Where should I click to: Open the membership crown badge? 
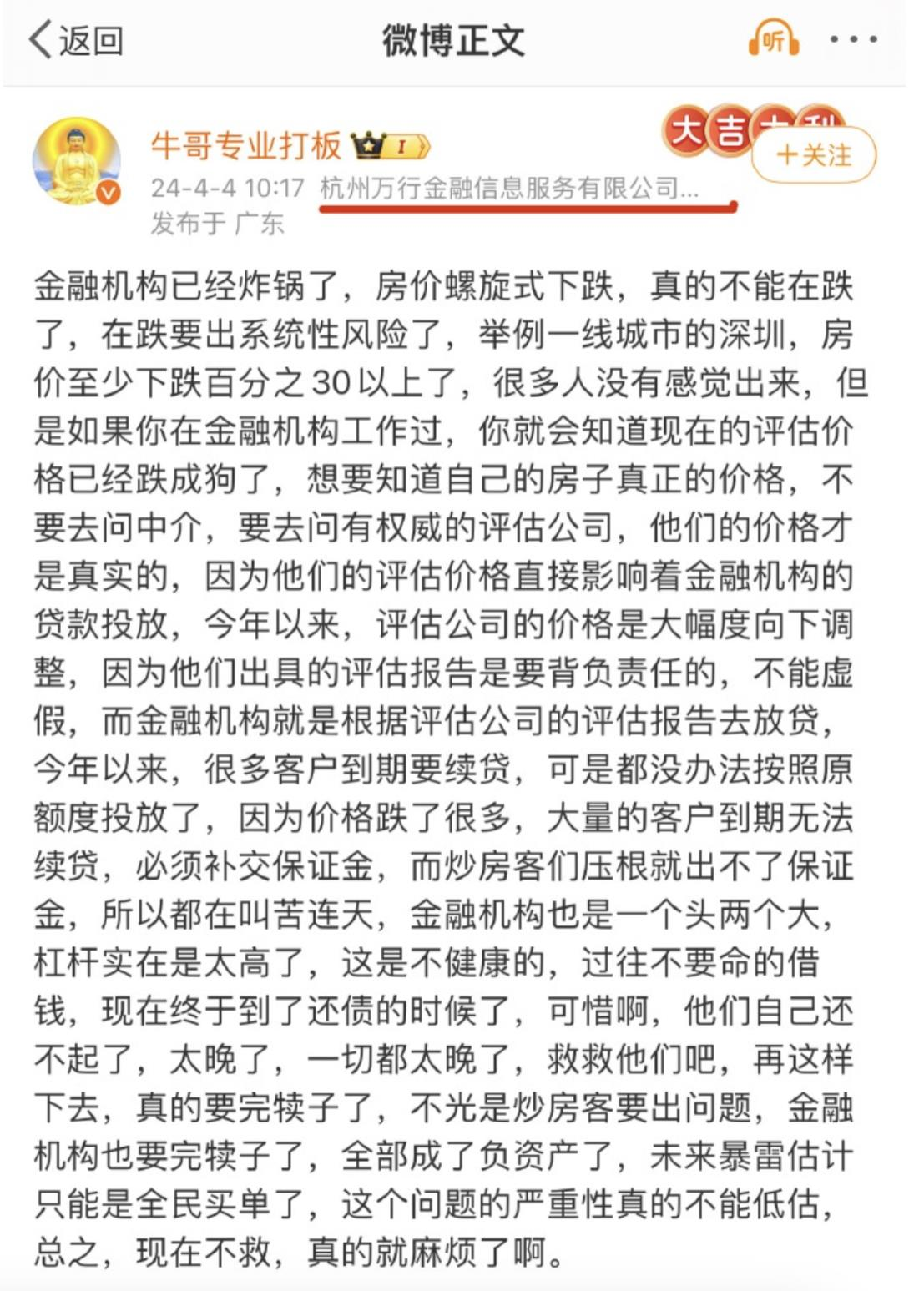pos(391,147)
